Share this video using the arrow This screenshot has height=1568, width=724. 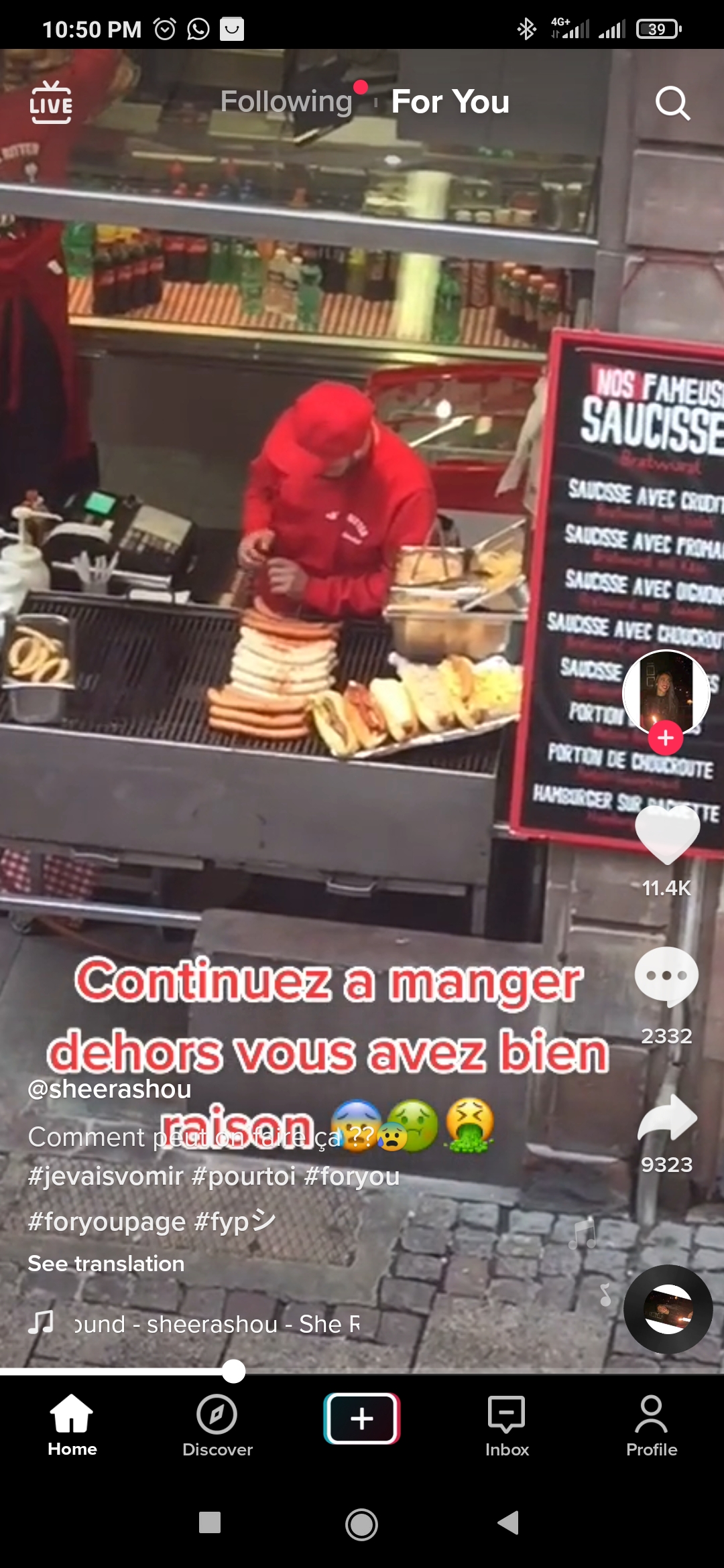click(667, 1117)
